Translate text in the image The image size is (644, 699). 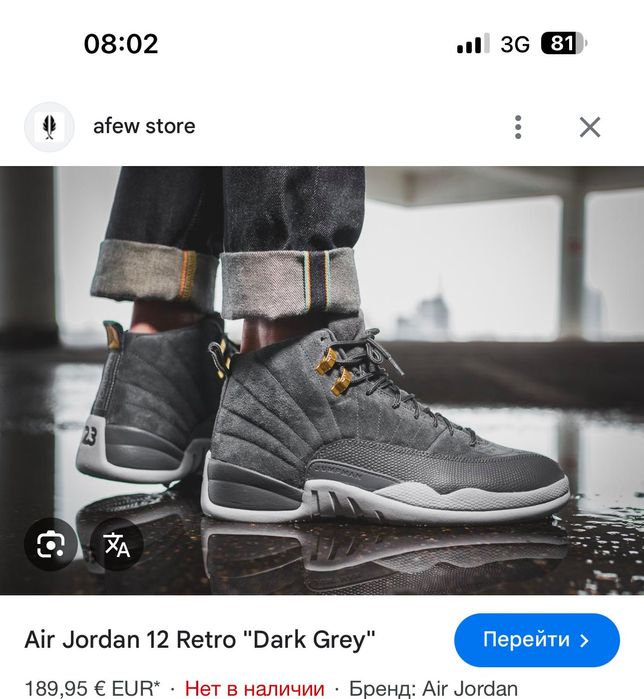(x=117, y=544)
